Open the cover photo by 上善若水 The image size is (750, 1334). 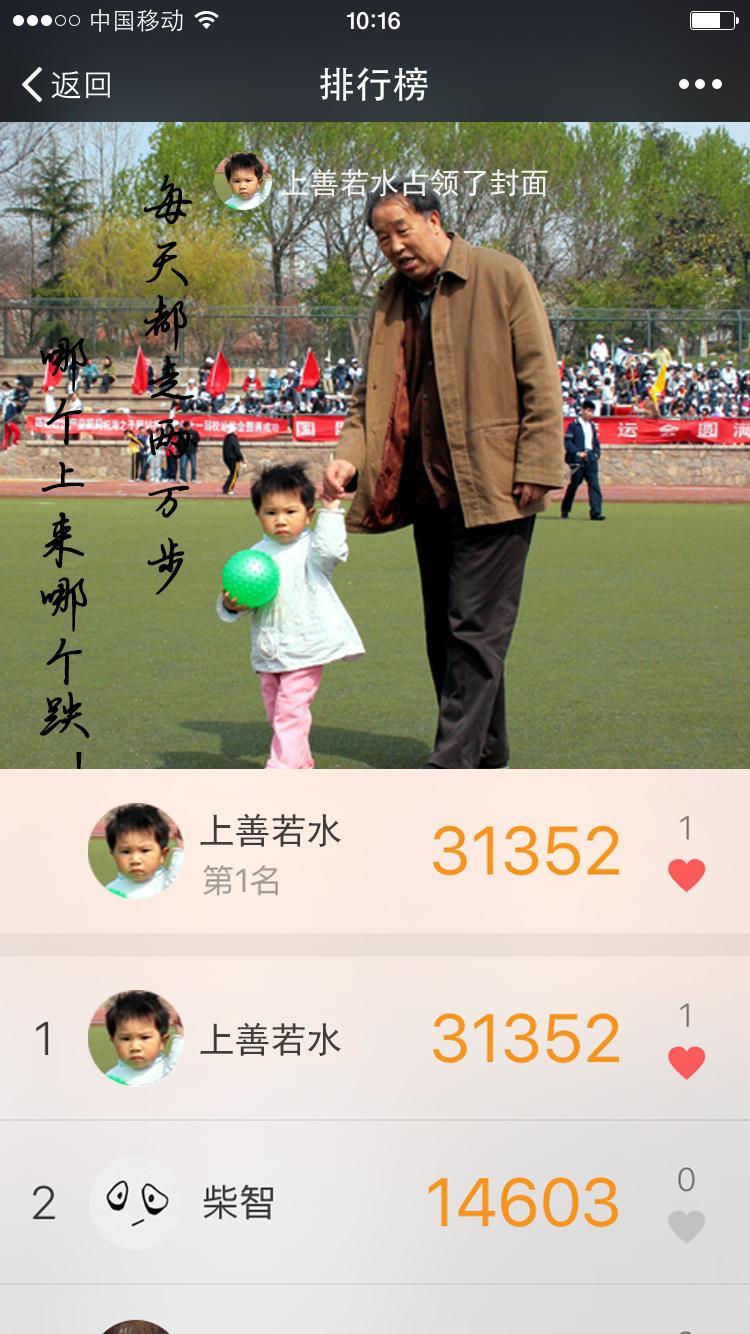coord(375,445)
